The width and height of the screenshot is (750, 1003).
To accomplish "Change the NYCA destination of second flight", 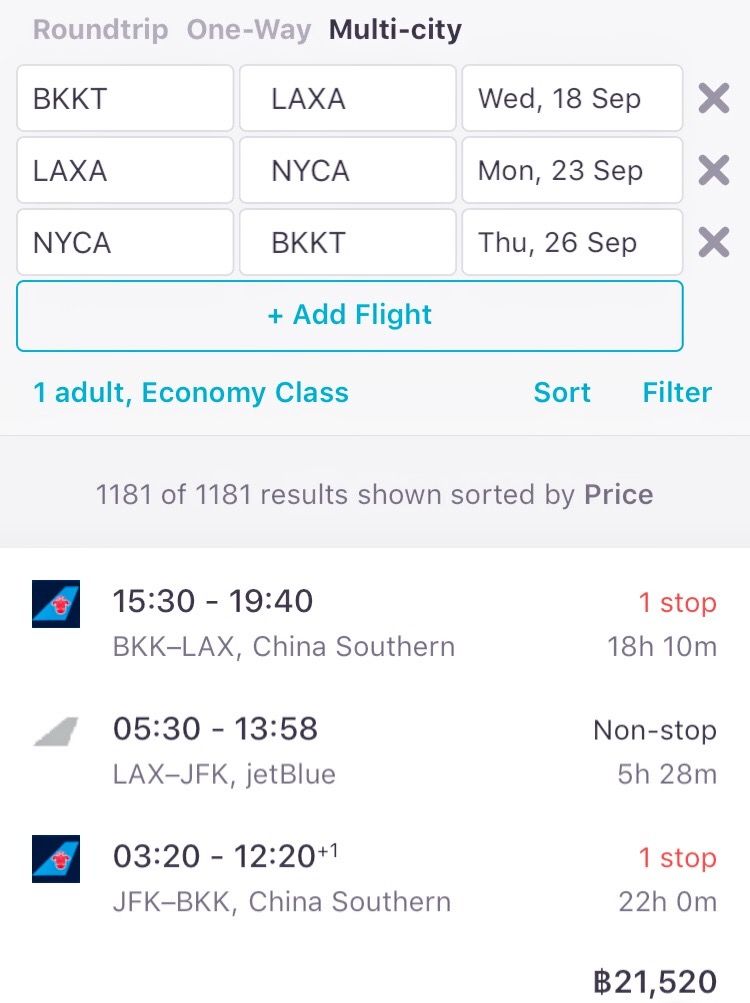I will point(347,171).
